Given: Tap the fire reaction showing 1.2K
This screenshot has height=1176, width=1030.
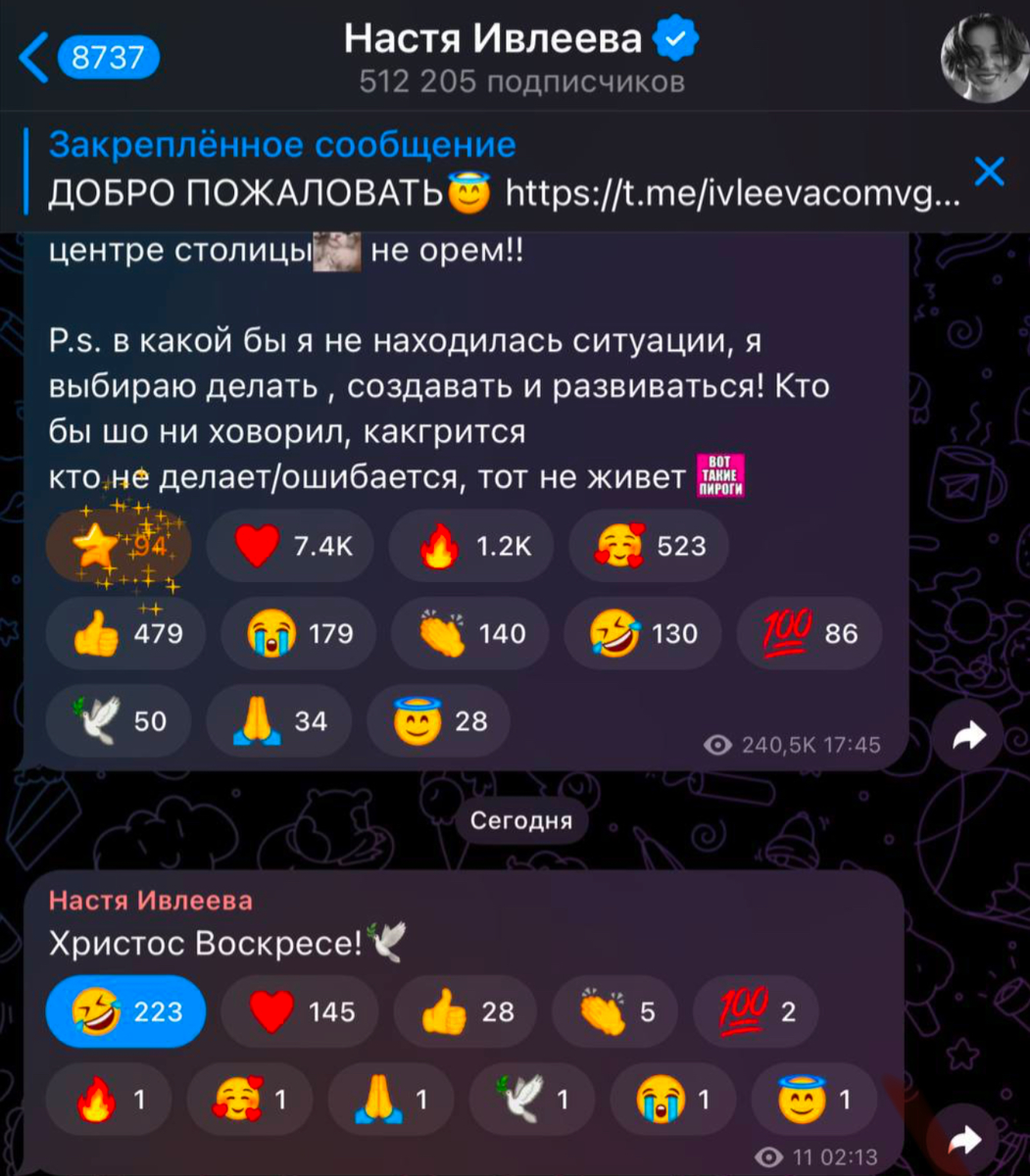Looking at the screenshot, I should (469, 546).
